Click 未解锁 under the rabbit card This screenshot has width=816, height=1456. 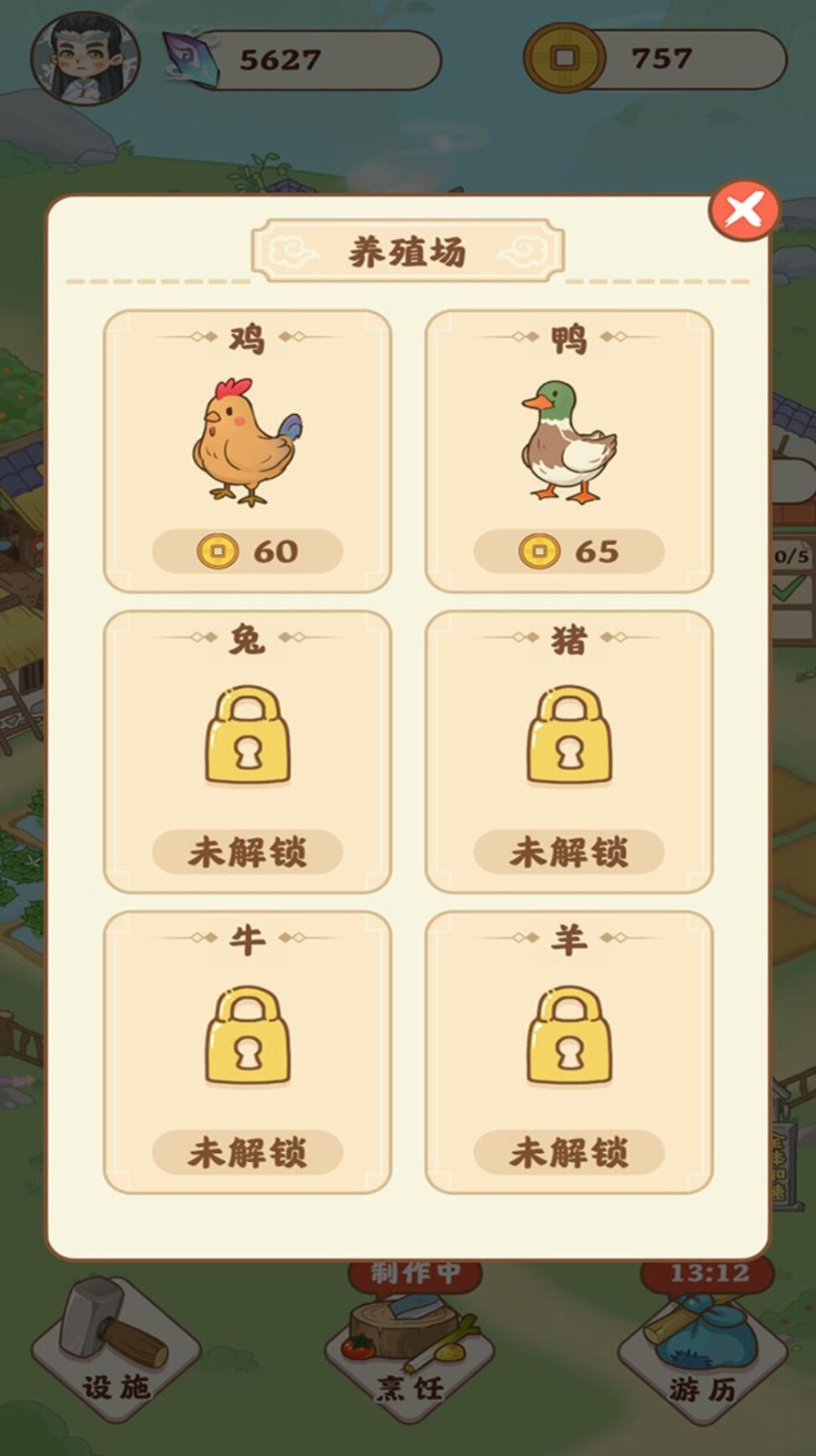coord(247,851)
